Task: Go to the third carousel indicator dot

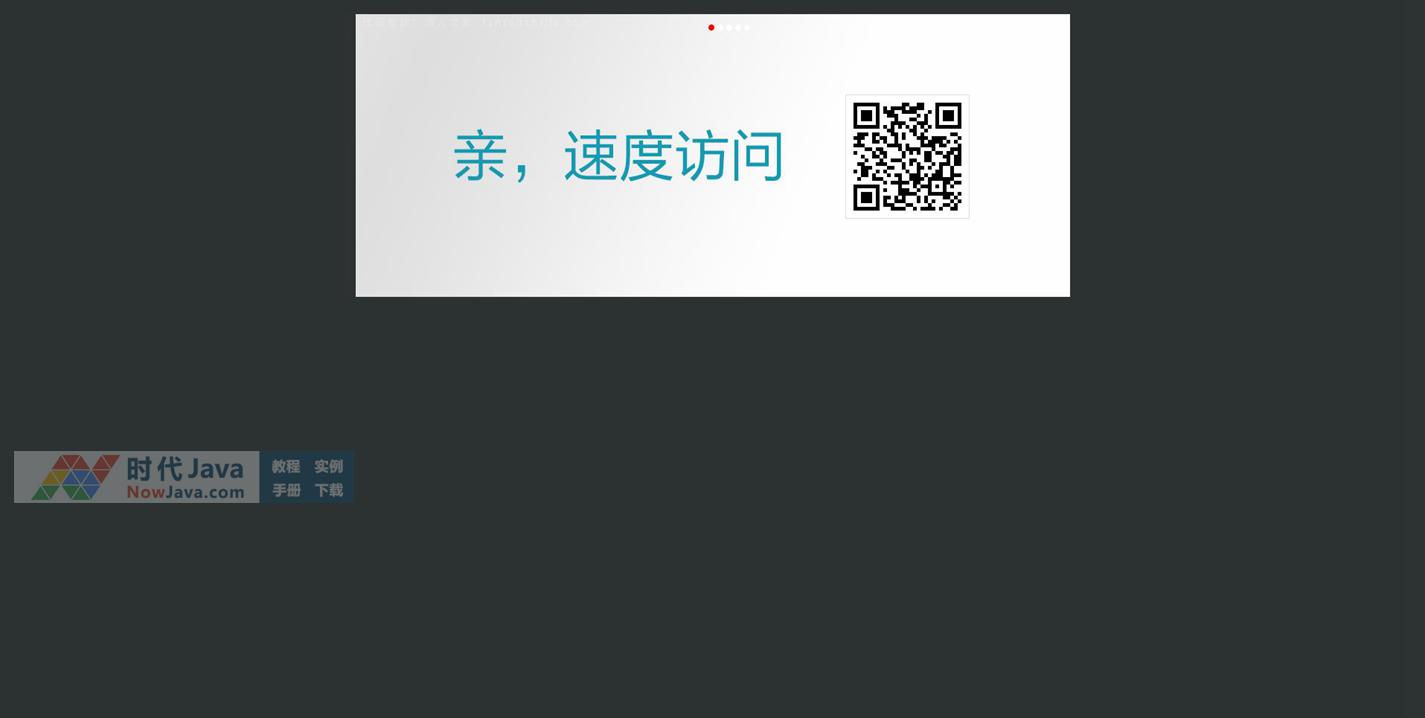Action: [x=729, y=28]
